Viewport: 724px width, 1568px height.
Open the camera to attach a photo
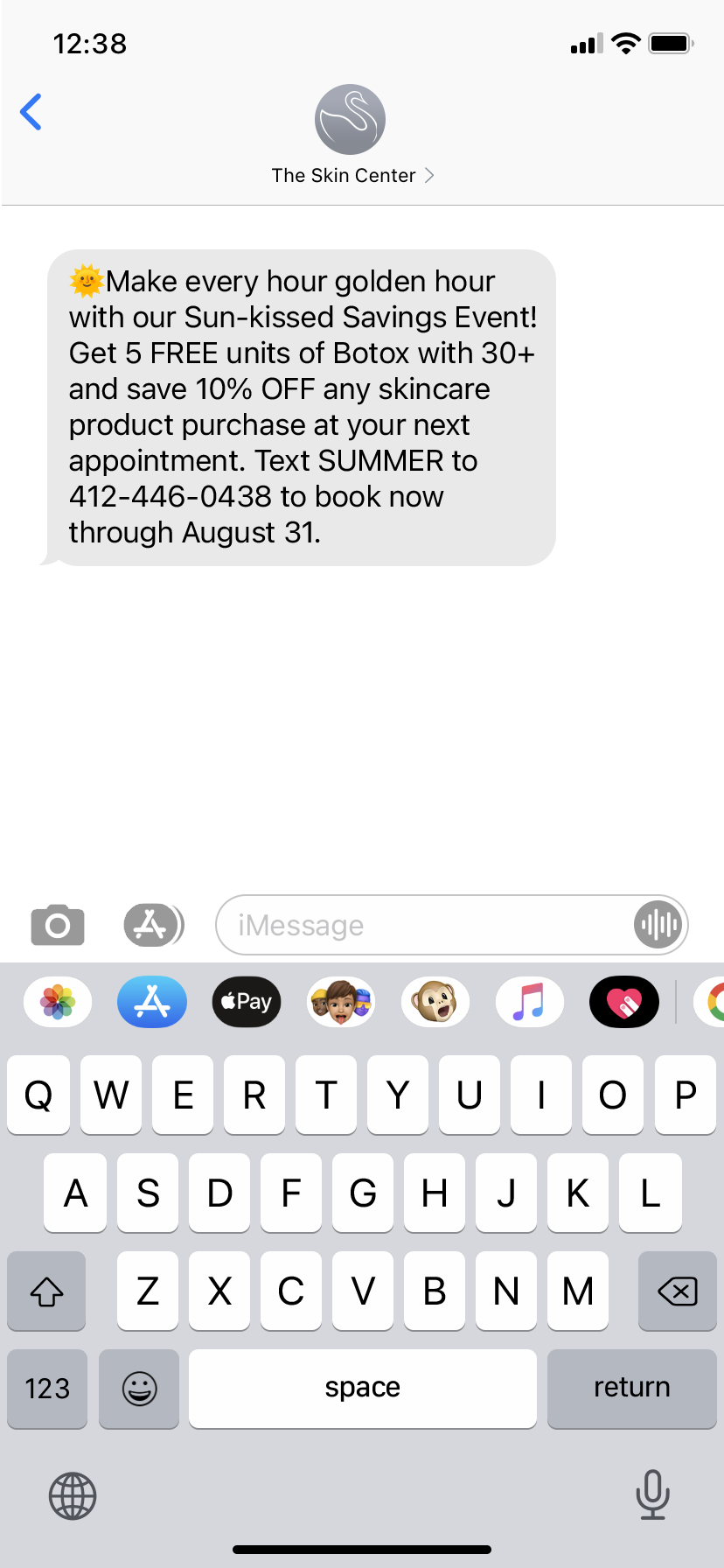(x=58, y=925)
